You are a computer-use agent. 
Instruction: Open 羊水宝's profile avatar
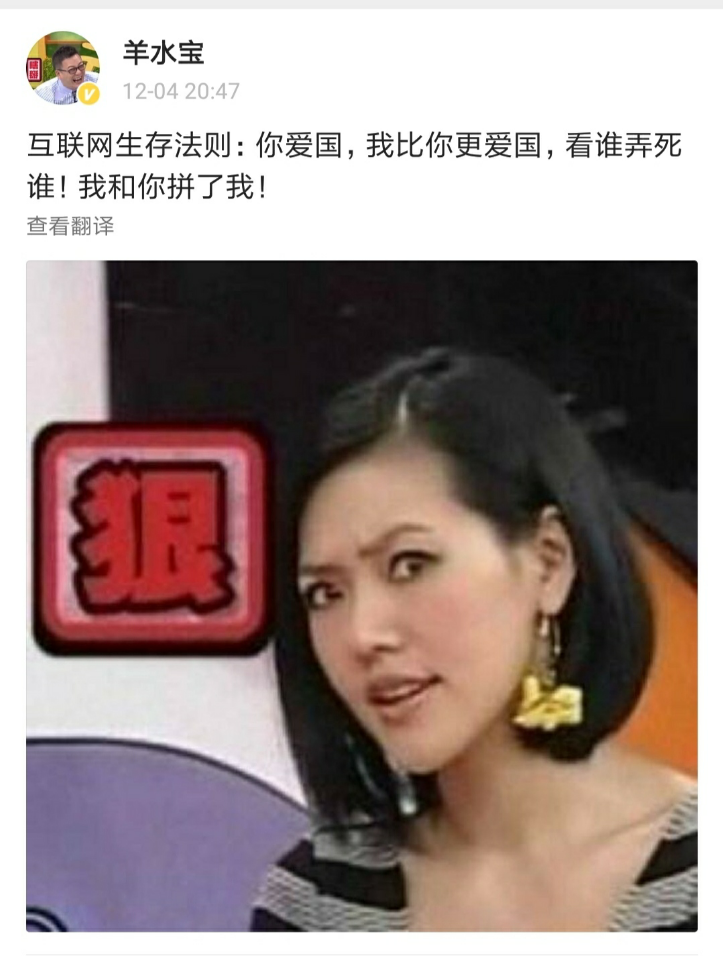[62, 69]
